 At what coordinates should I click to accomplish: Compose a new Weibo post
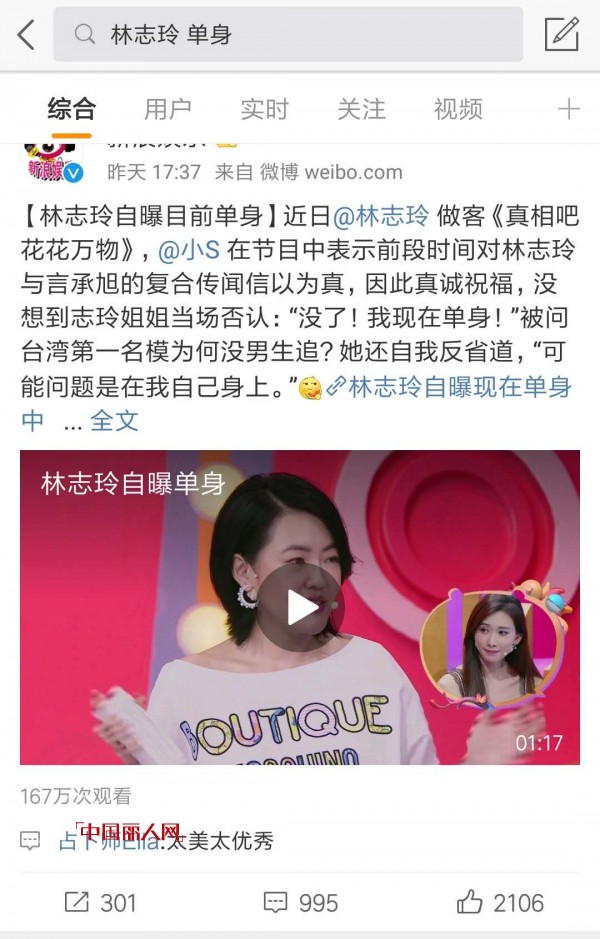point(562,35)
